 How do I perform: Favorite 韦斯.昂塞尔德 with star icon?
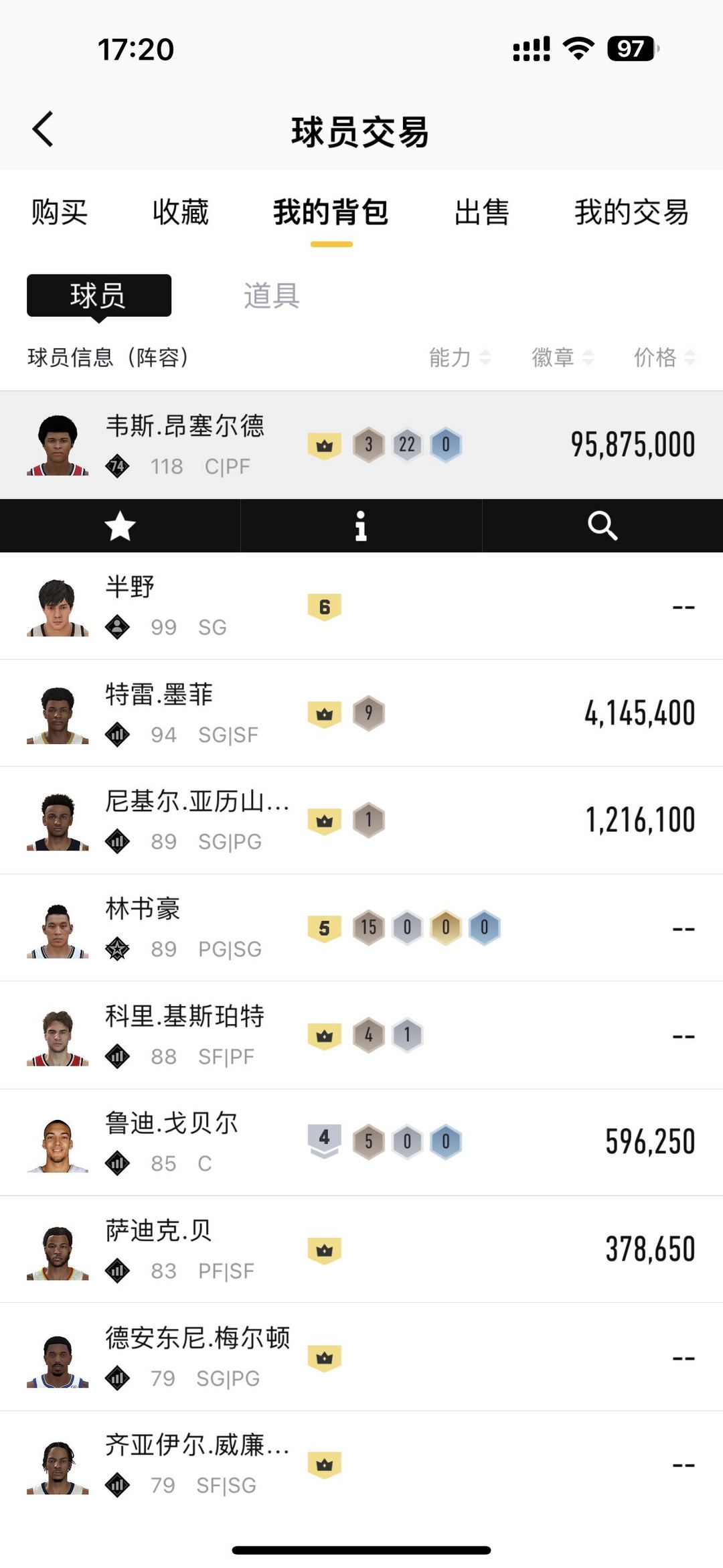coord(120,526)
